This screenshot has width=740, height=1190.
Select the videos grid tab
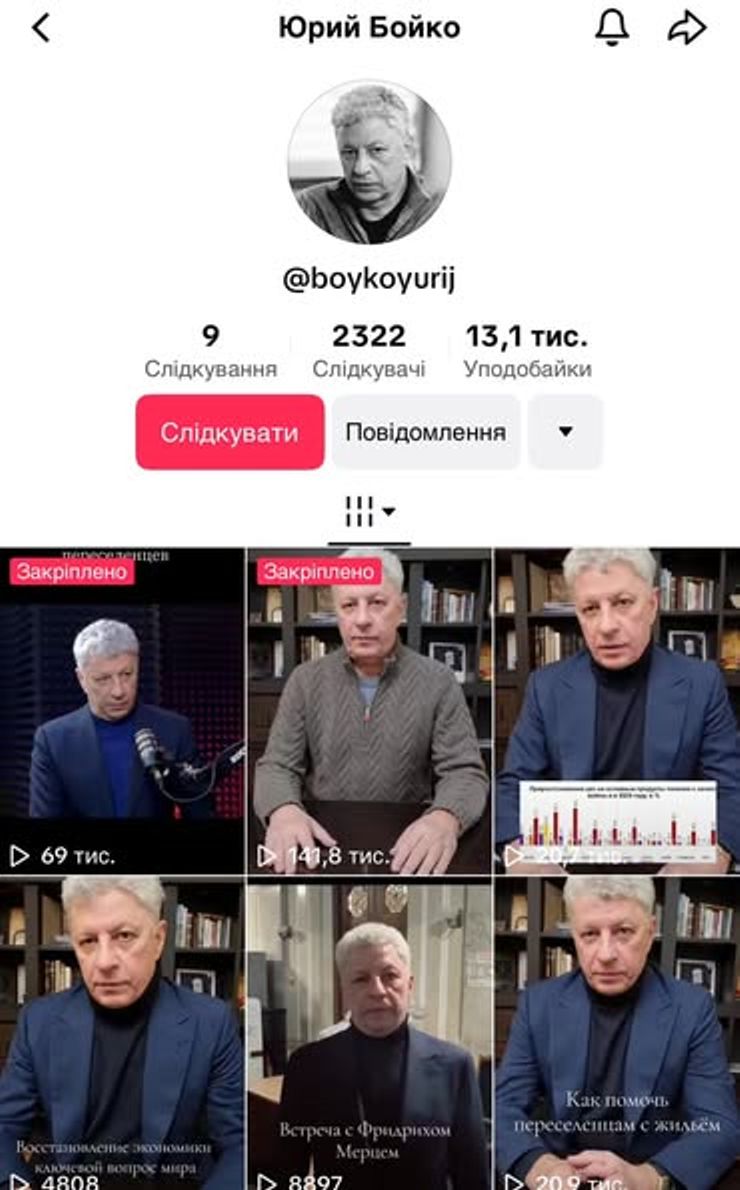click(x=369, y=512)
